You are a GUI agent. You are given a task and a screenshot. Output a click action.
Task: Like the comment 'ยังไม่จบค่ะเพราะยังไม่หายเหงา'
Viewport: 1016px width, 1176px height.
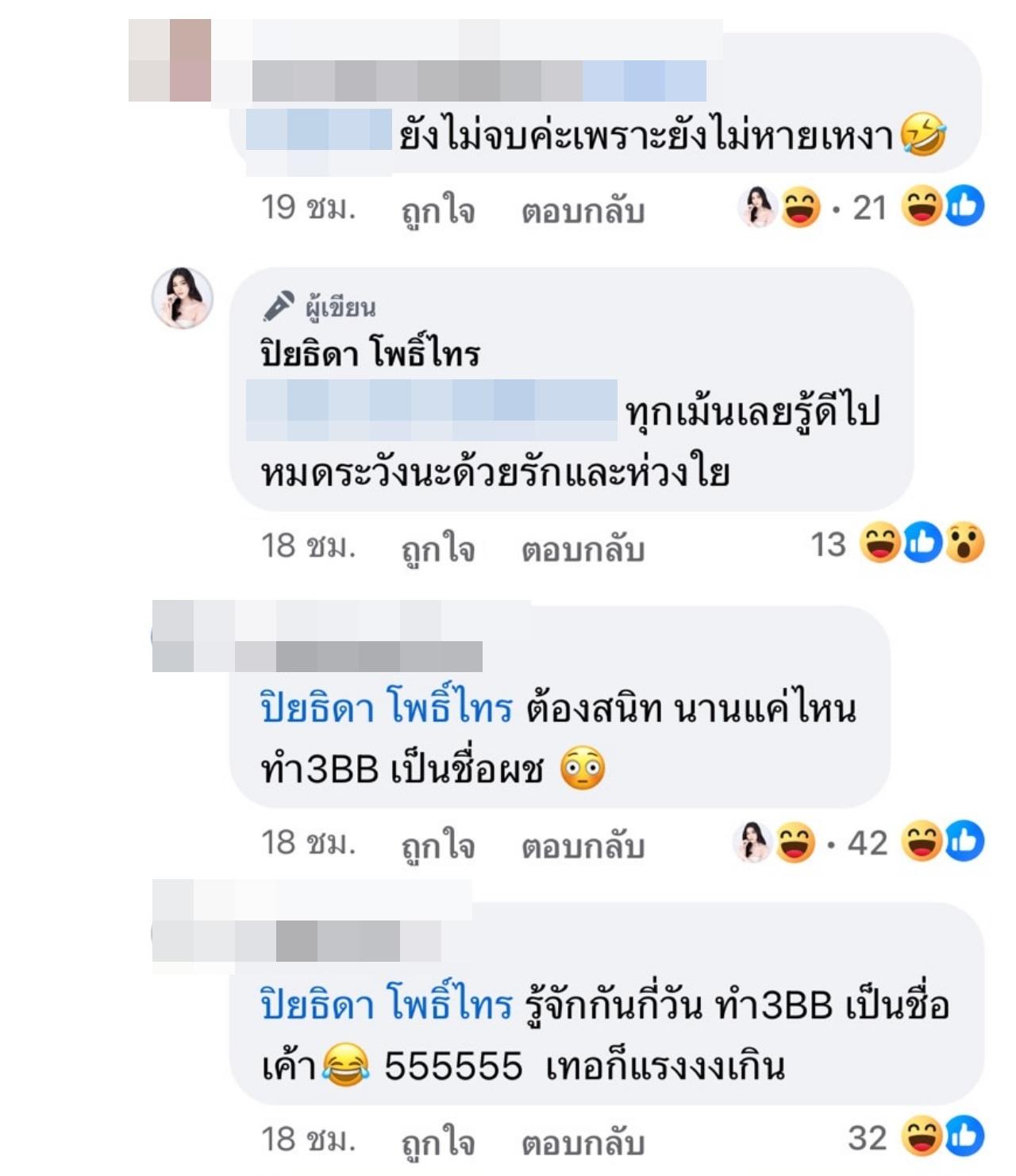pos(437,210)
